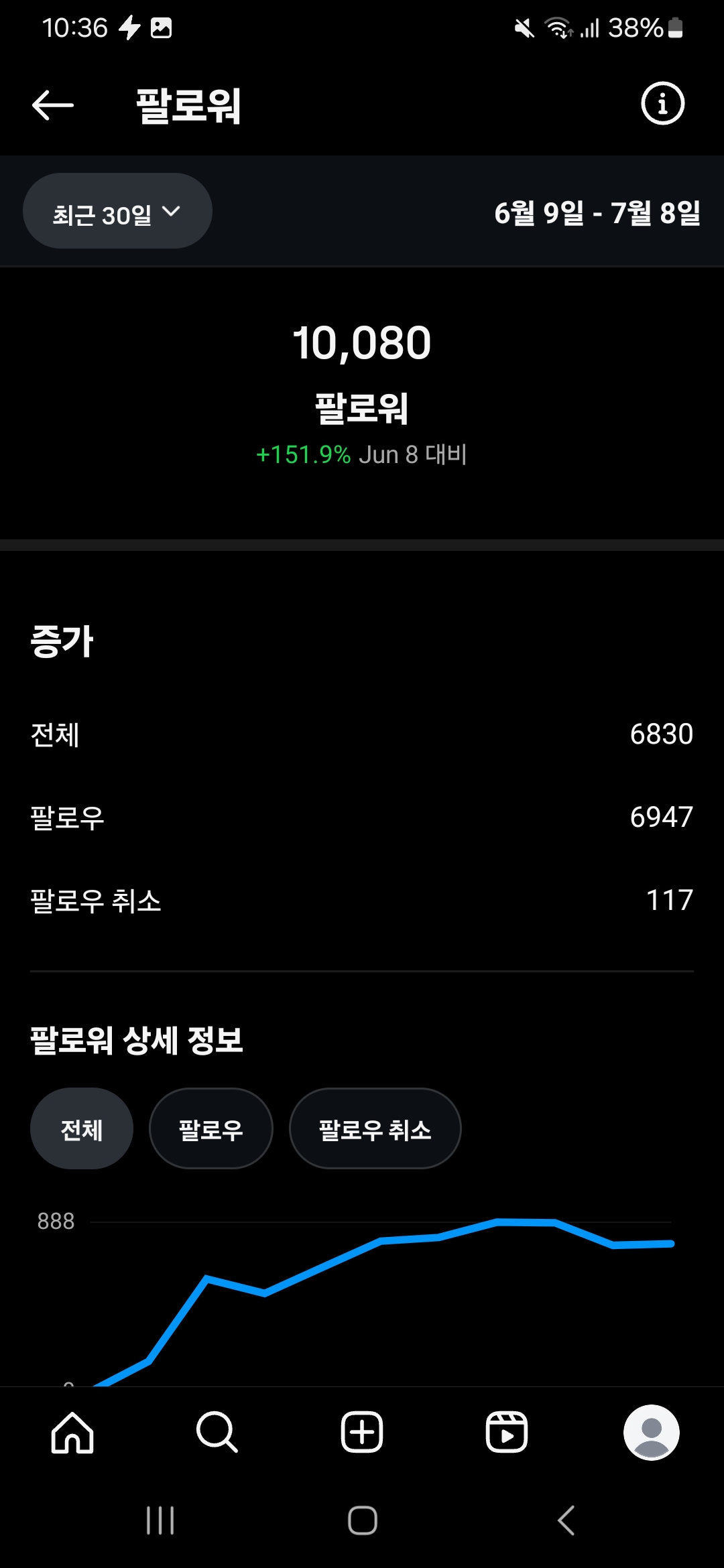The height and width of the screenshot is (1568, 724).
Task: Open the Profile tab avatar
Action: pos(651,1433)
